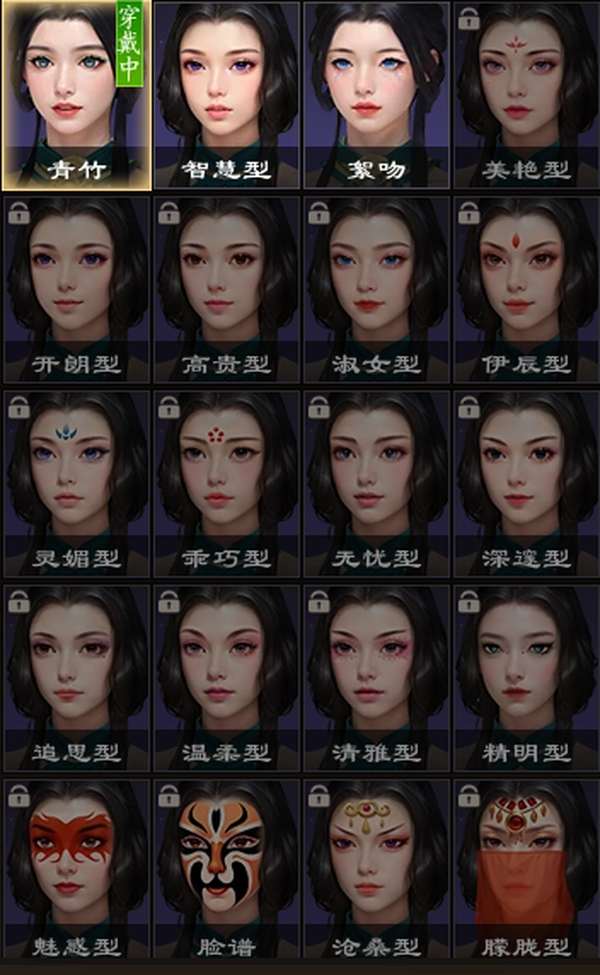Pick the 絮吻 face with tear marks
The image size is (600, 975).
coord(376,95)
